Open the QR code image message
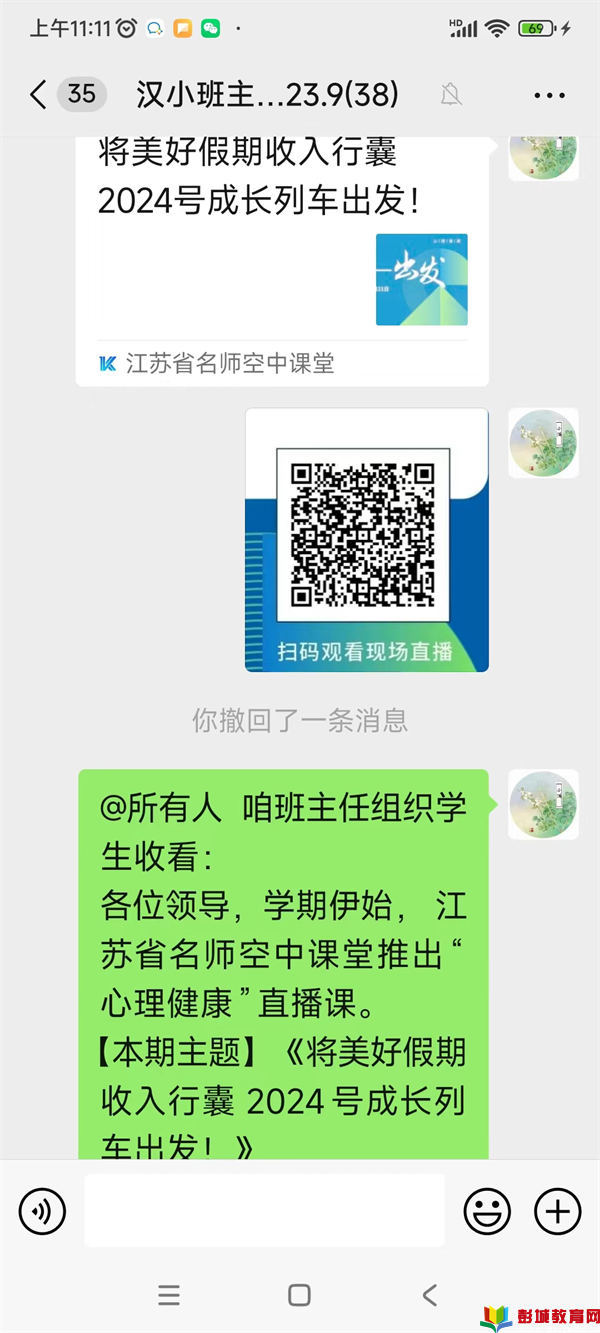600x1333 pixels. (367, 540)
